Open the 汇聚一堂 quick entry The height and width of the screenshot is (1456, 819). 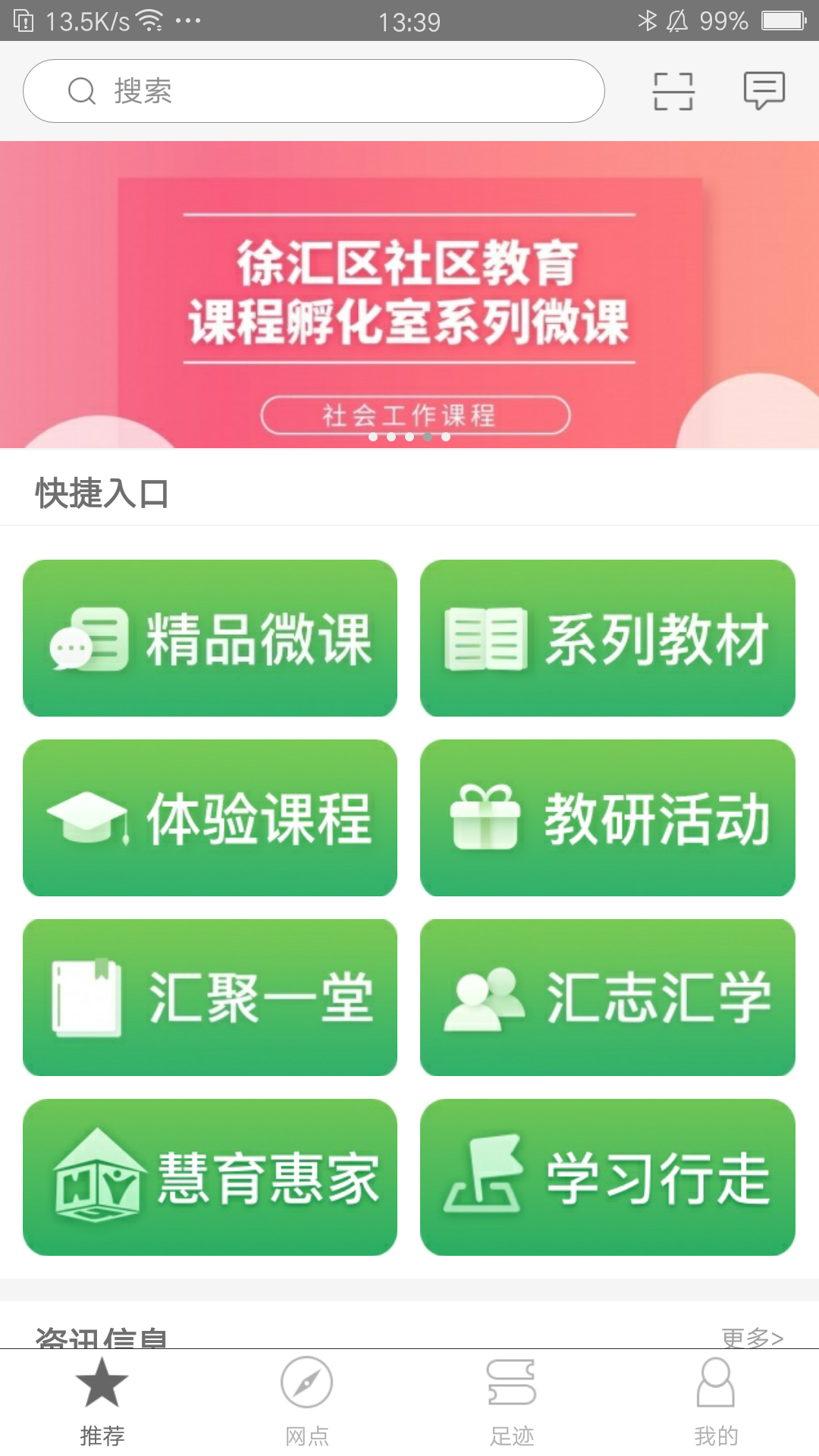click(210, 998)
